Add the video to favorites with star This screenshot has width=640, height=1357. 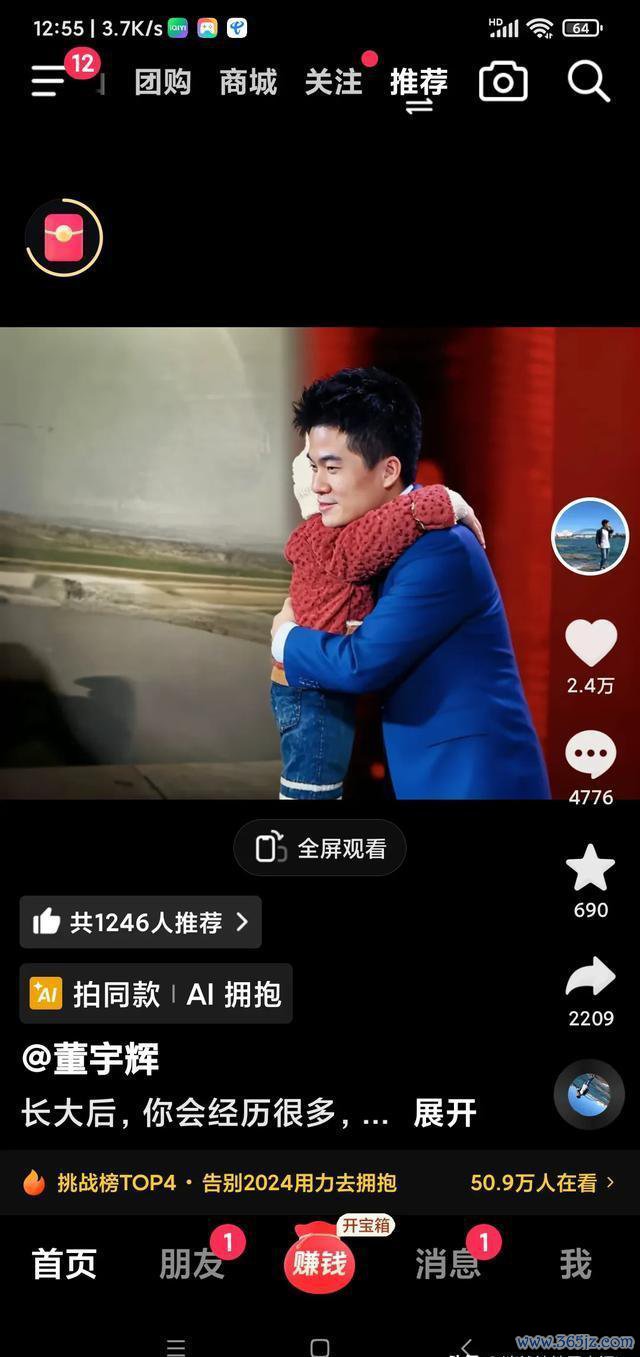pyautogui.click(x=590, y=868)
